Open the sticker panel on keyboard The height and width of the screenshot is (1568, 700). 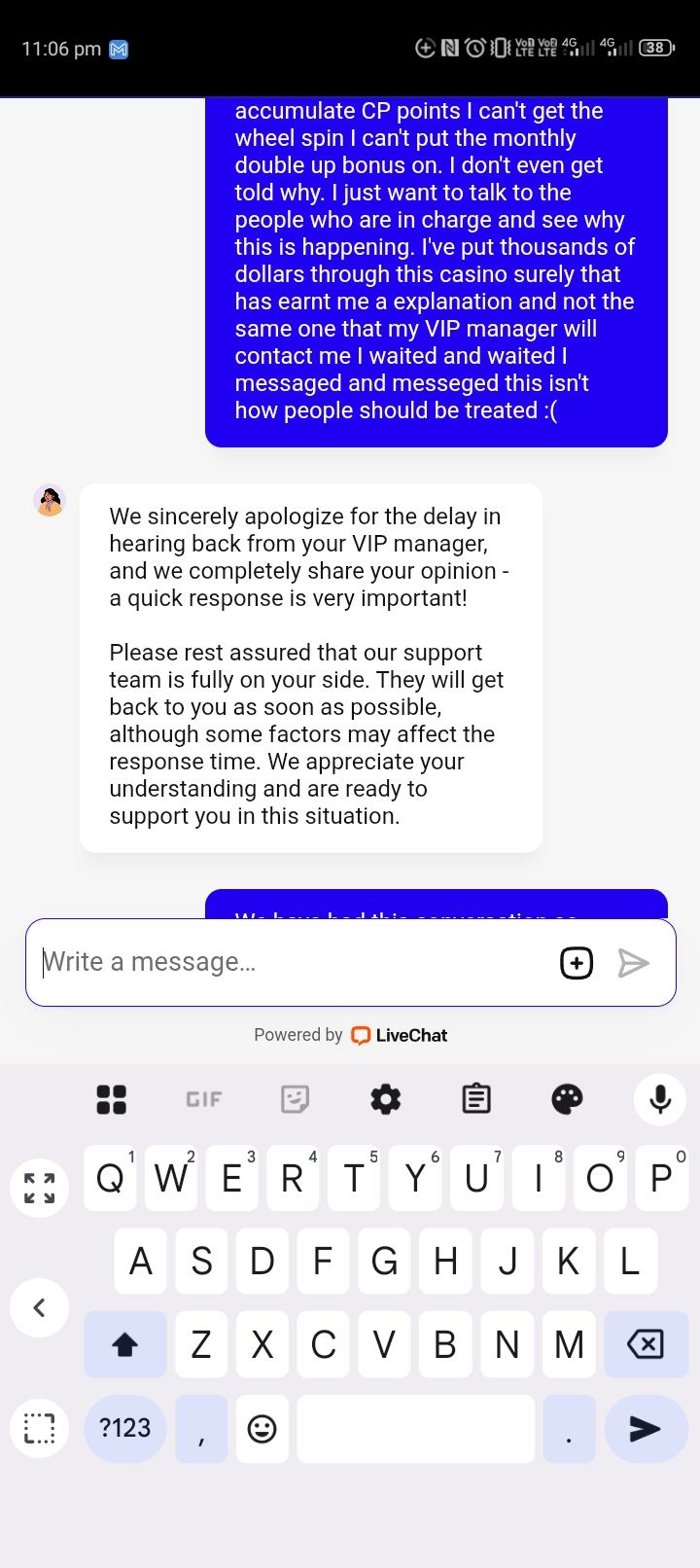[295, 1099]
